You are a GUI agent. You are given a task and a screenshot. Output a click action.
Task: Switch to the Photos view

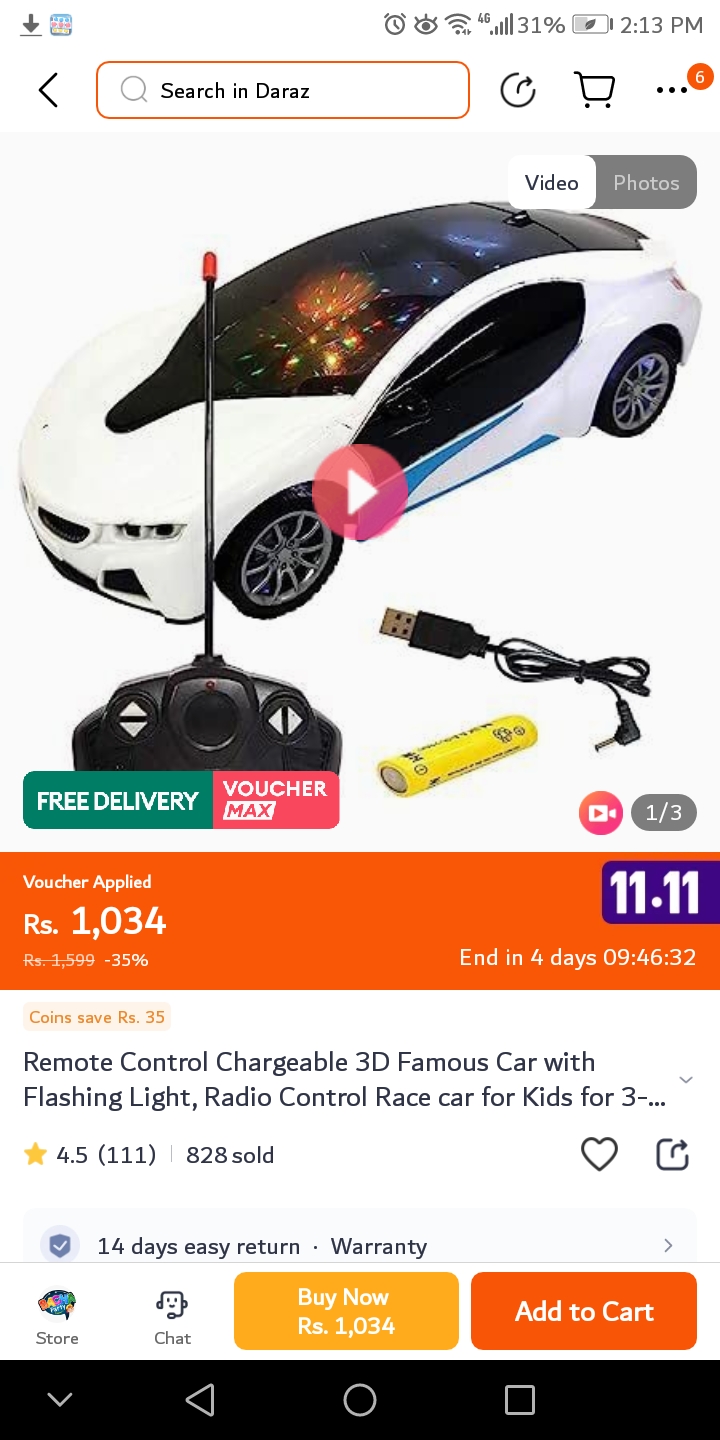pyautogui.click(x=646, y=182)
